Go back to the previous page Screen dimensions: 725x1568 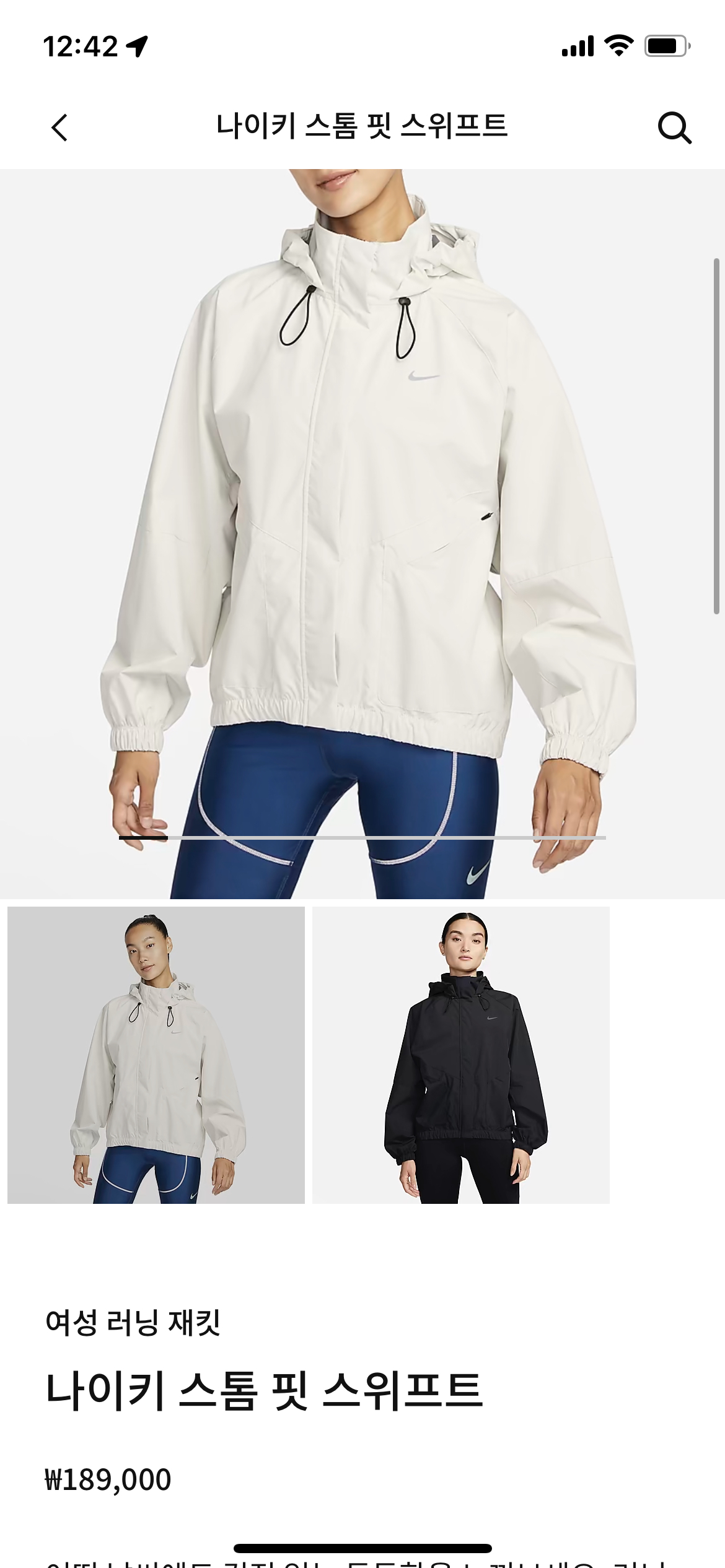pyautogui.click(x=59, y=128)
